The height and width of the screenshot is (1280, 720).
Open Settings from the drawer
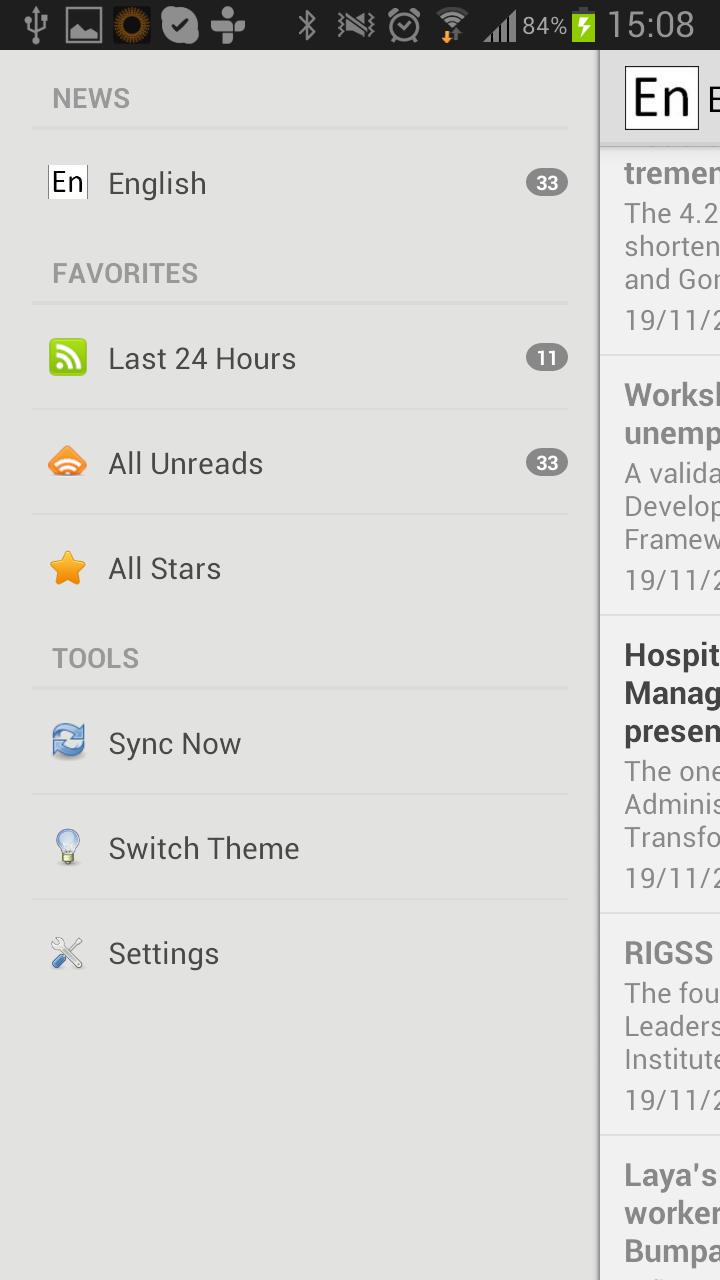click(300, 953)
